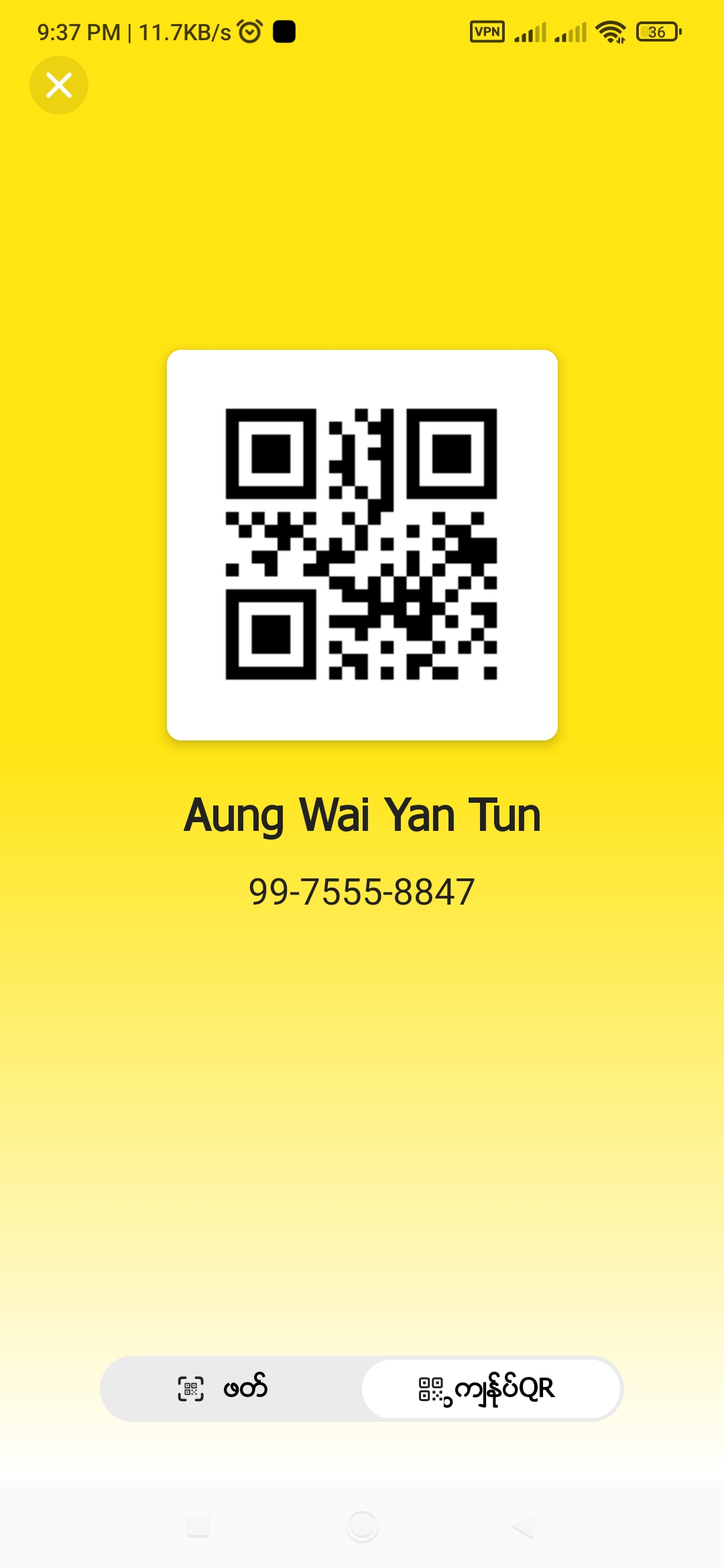724x1568 pixels.
Task: Go to the home screen
Action: [362, 1526]
